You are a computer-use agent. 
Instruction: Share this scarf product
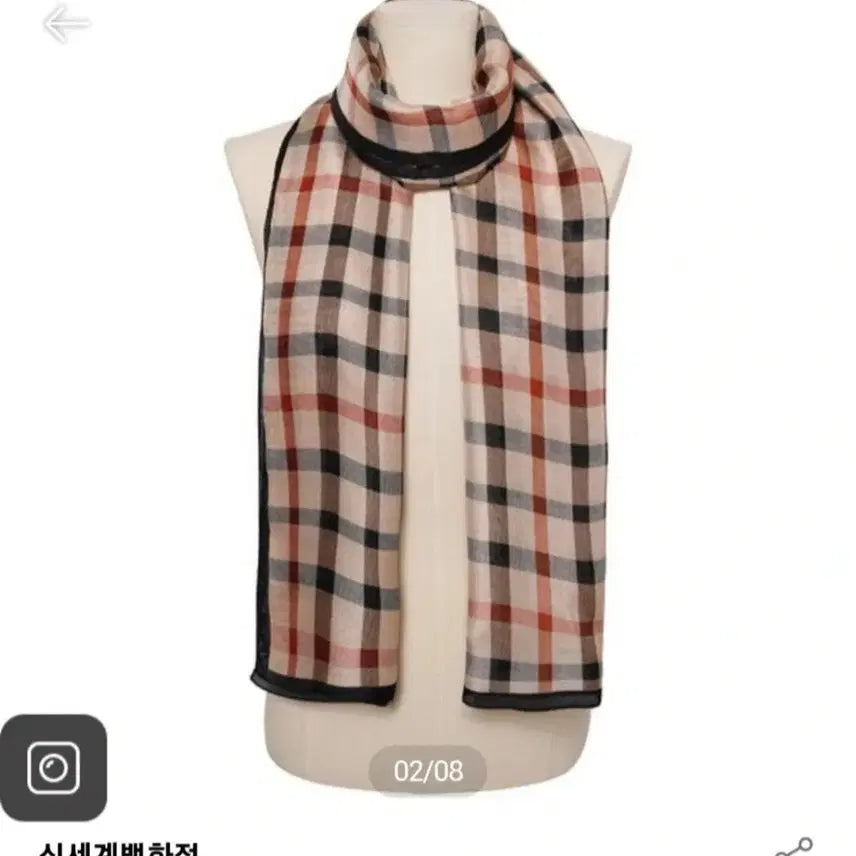pos(796,848)
